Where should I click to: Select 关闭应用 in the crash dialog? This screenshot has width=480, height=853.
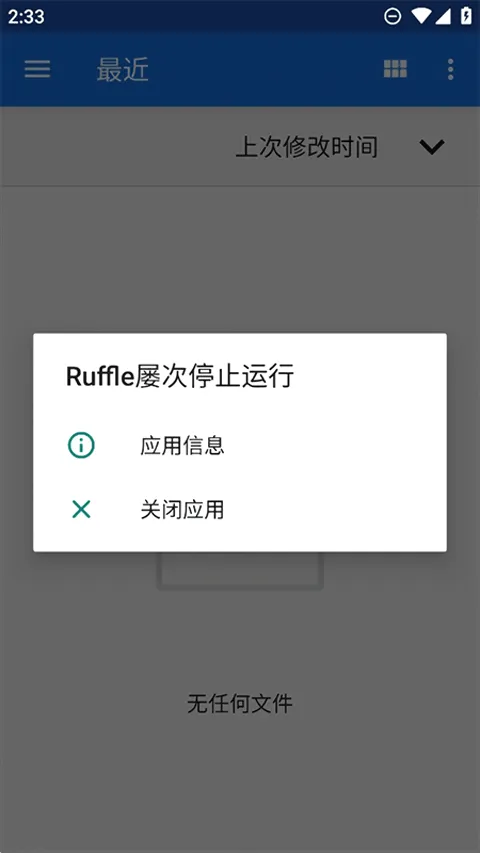click(239, 510)
